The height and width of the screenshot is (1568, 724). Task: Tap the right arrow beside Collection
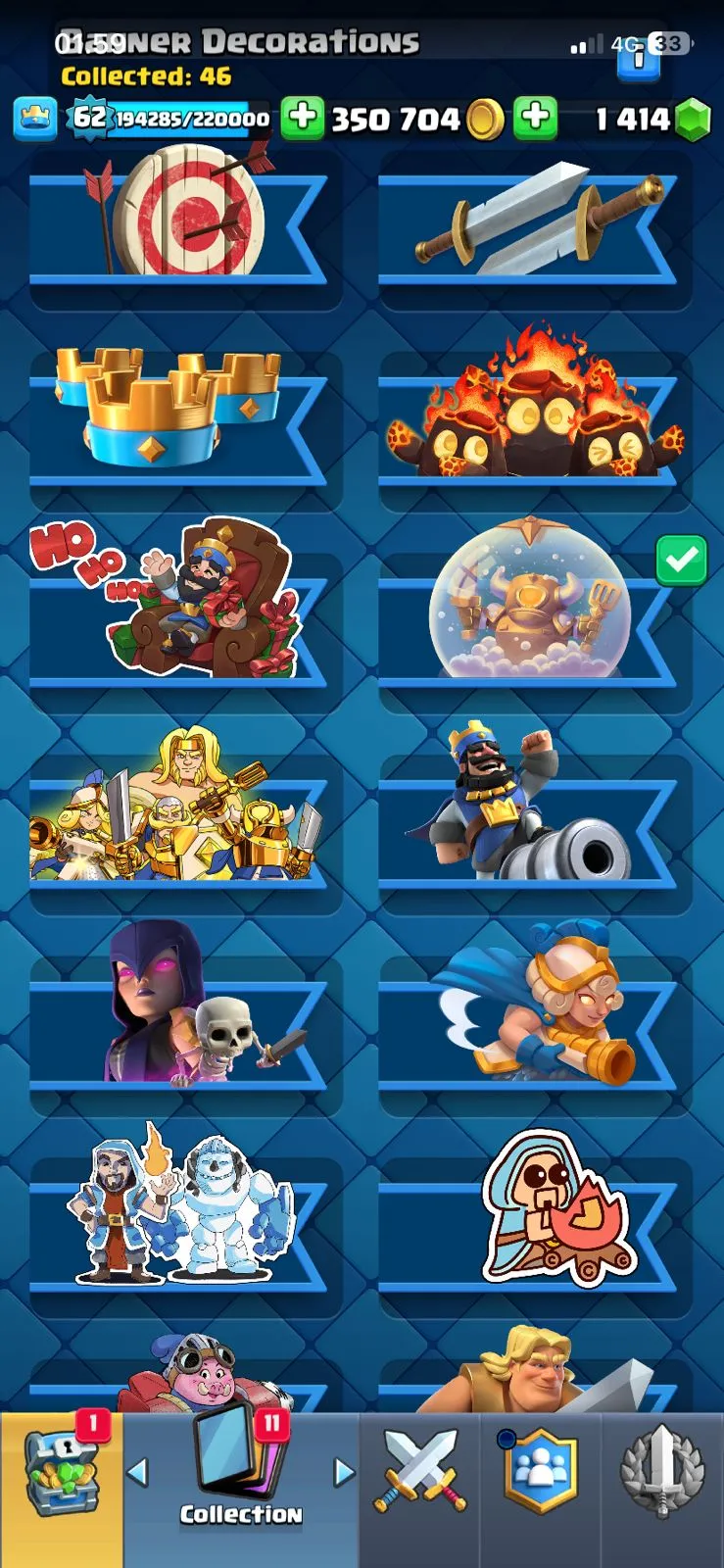coord(344,1471)
